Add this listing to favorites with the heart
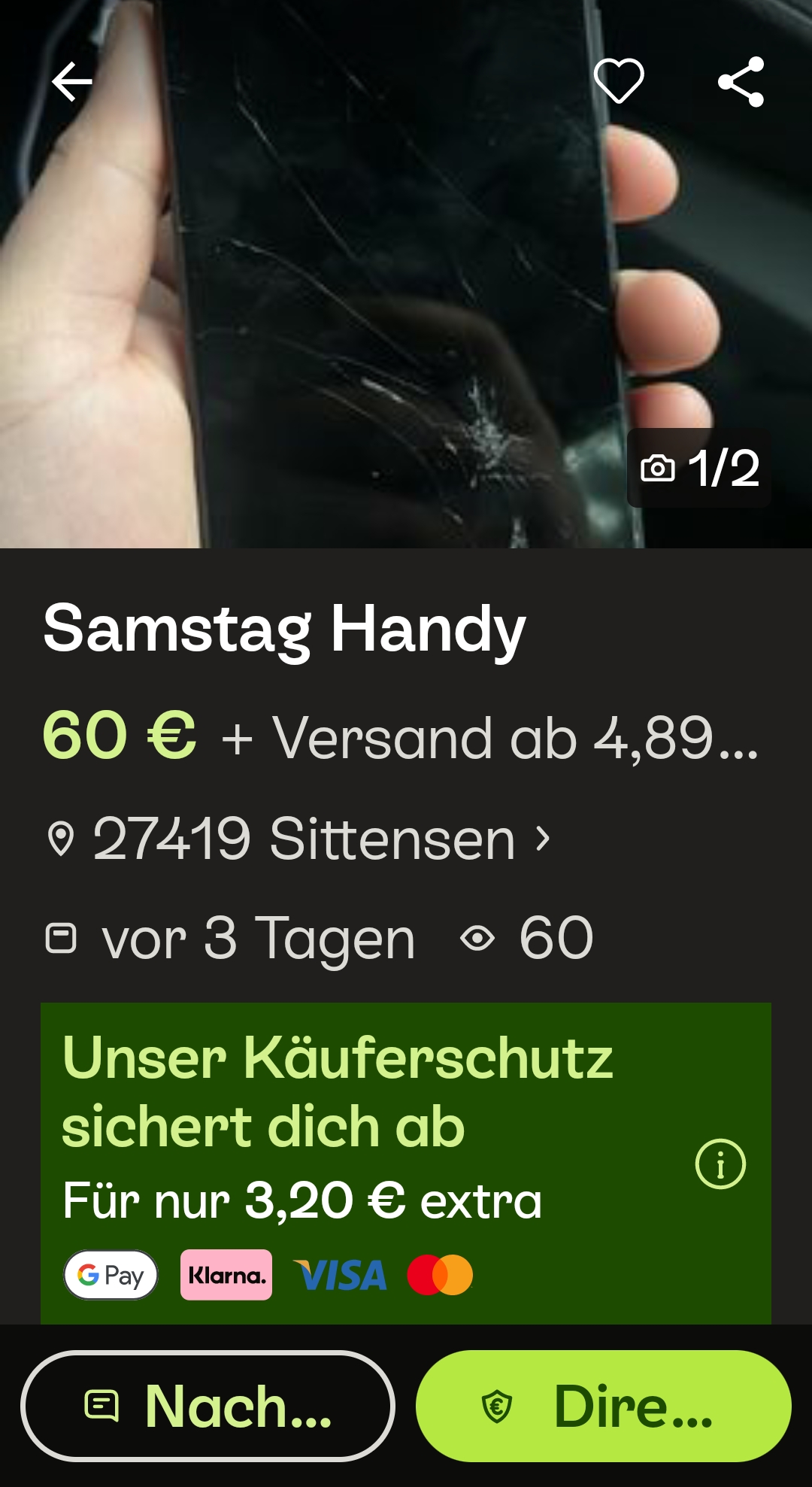 (618, 80)
